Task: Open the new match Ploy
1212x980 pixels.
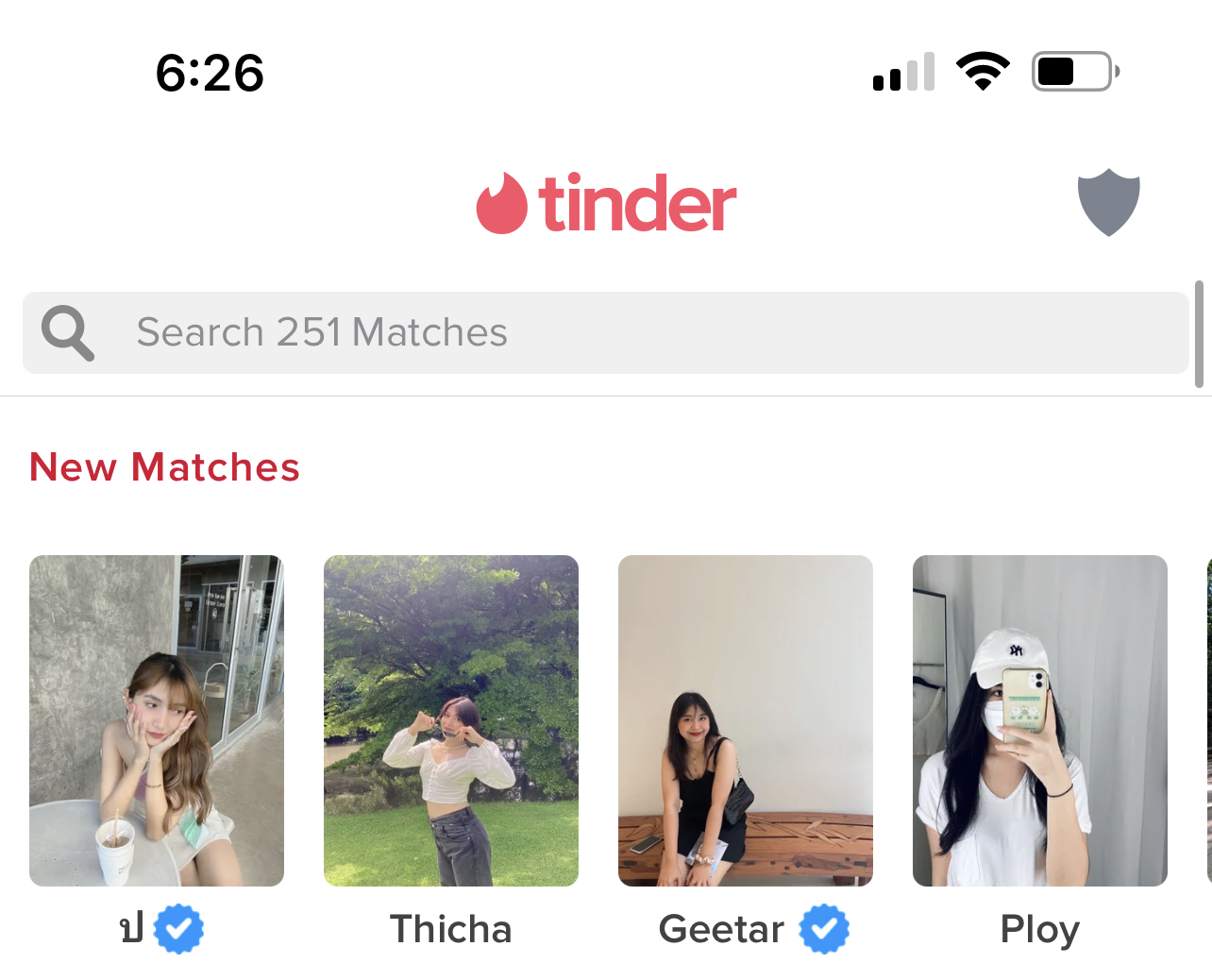Action: [x=1039, y=720]
